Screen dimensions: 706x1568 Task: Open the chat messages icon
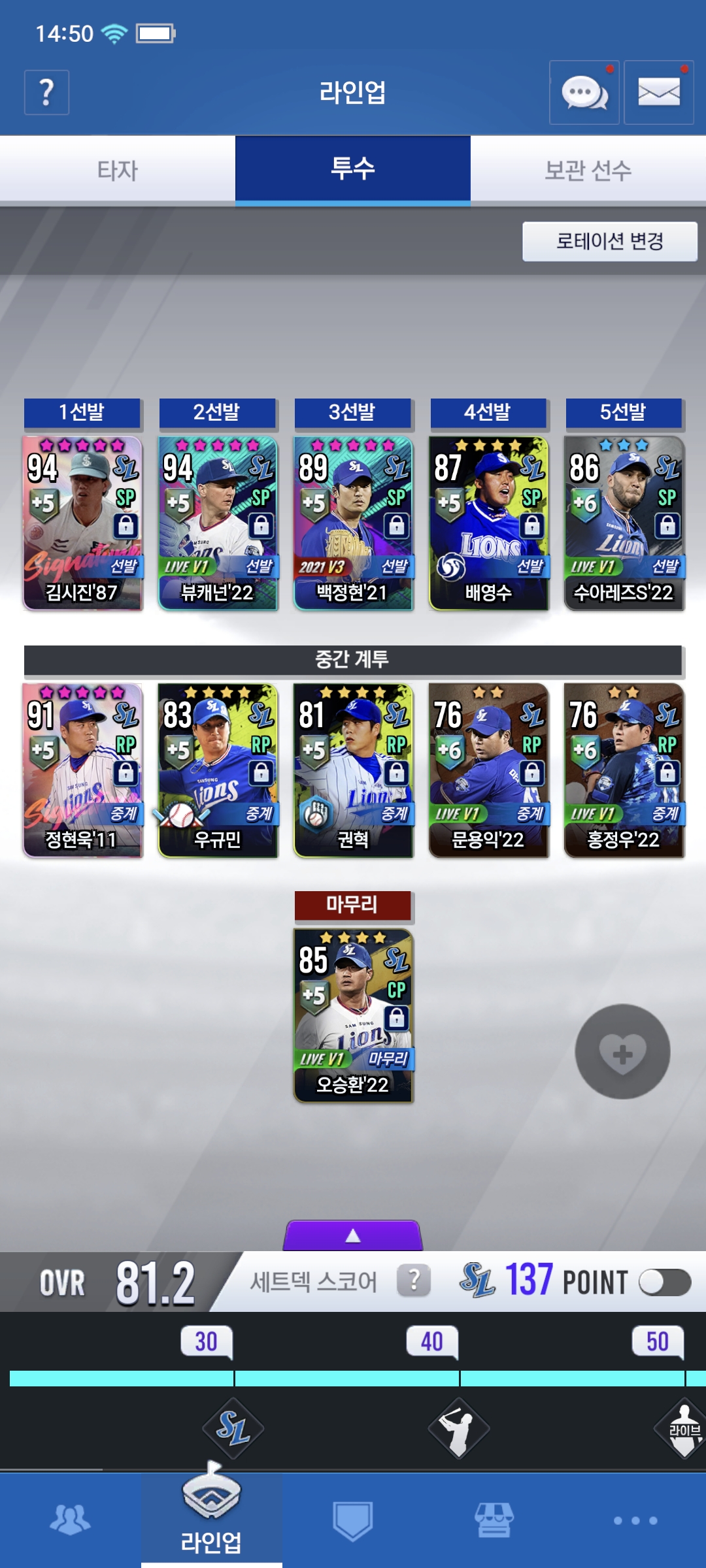(x=584, y=92)
